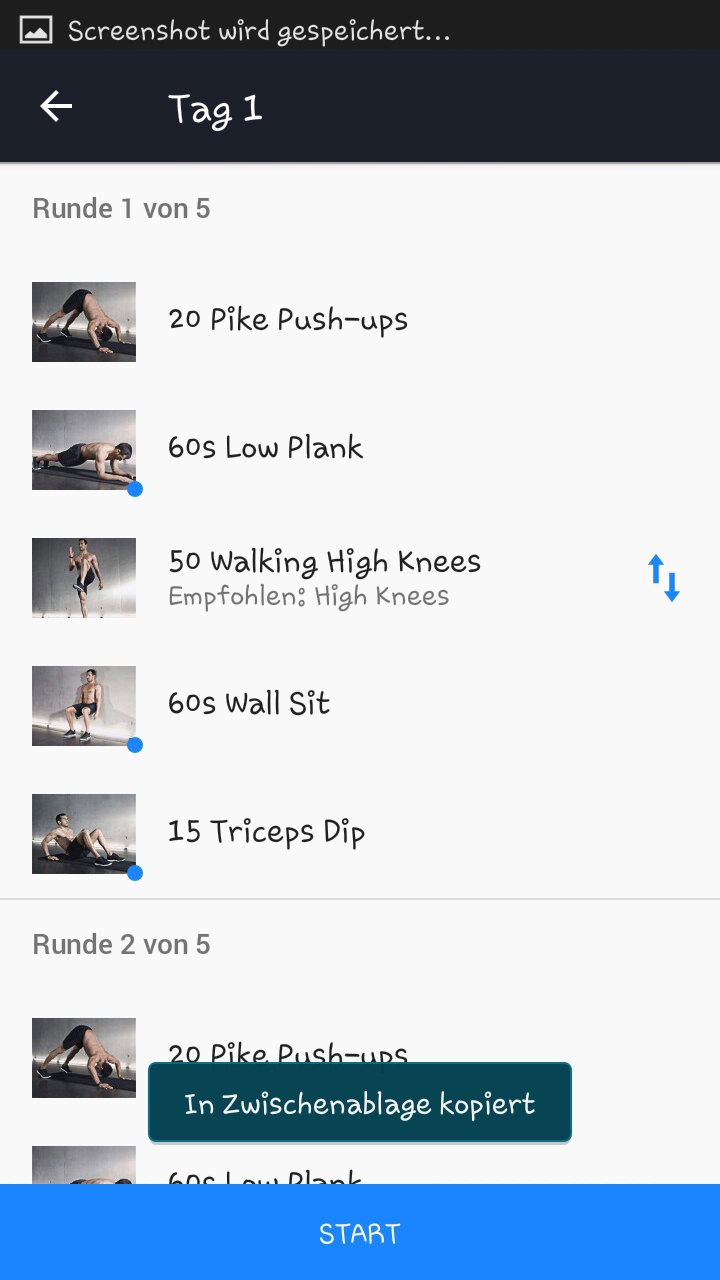Open the 20 Pike Push-ups exercise
Viewport: 720px width, 1280px height.
(x=287, y=319)
